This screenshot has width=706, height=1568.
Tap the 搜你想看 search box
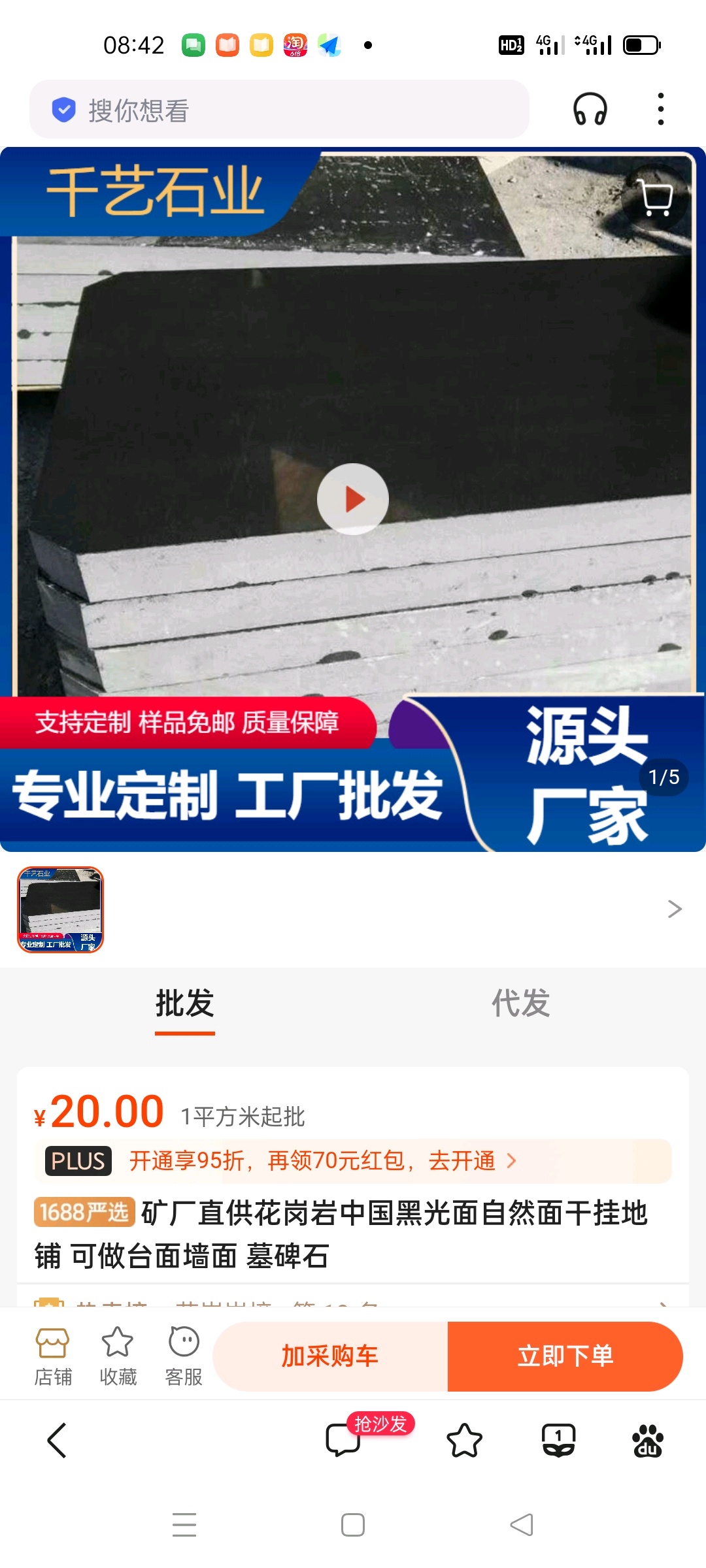click(x=280, y=110)
